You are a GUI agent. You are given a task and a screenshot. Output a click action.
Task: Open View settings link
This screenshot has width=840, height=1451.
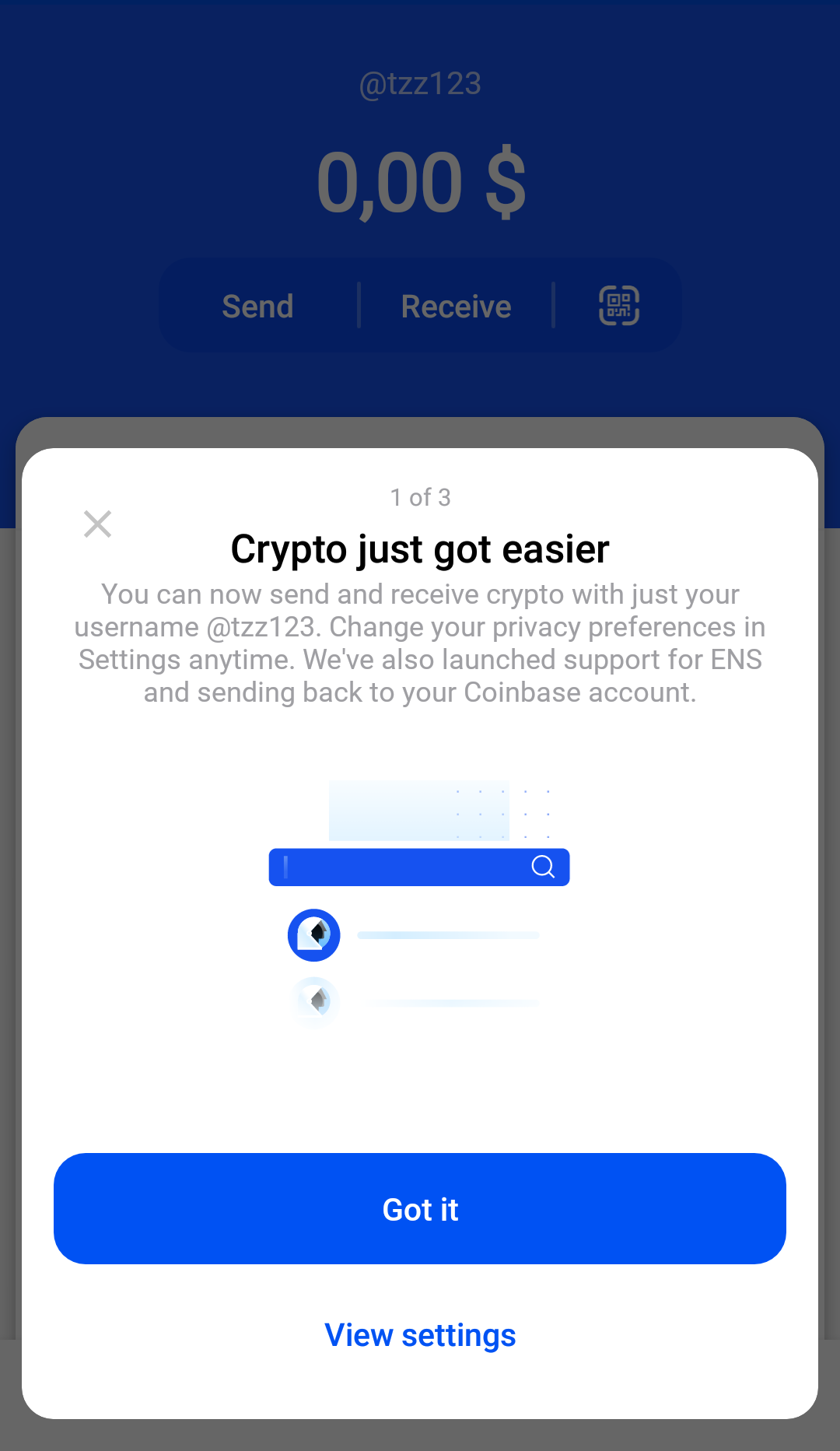point(420,1335)
